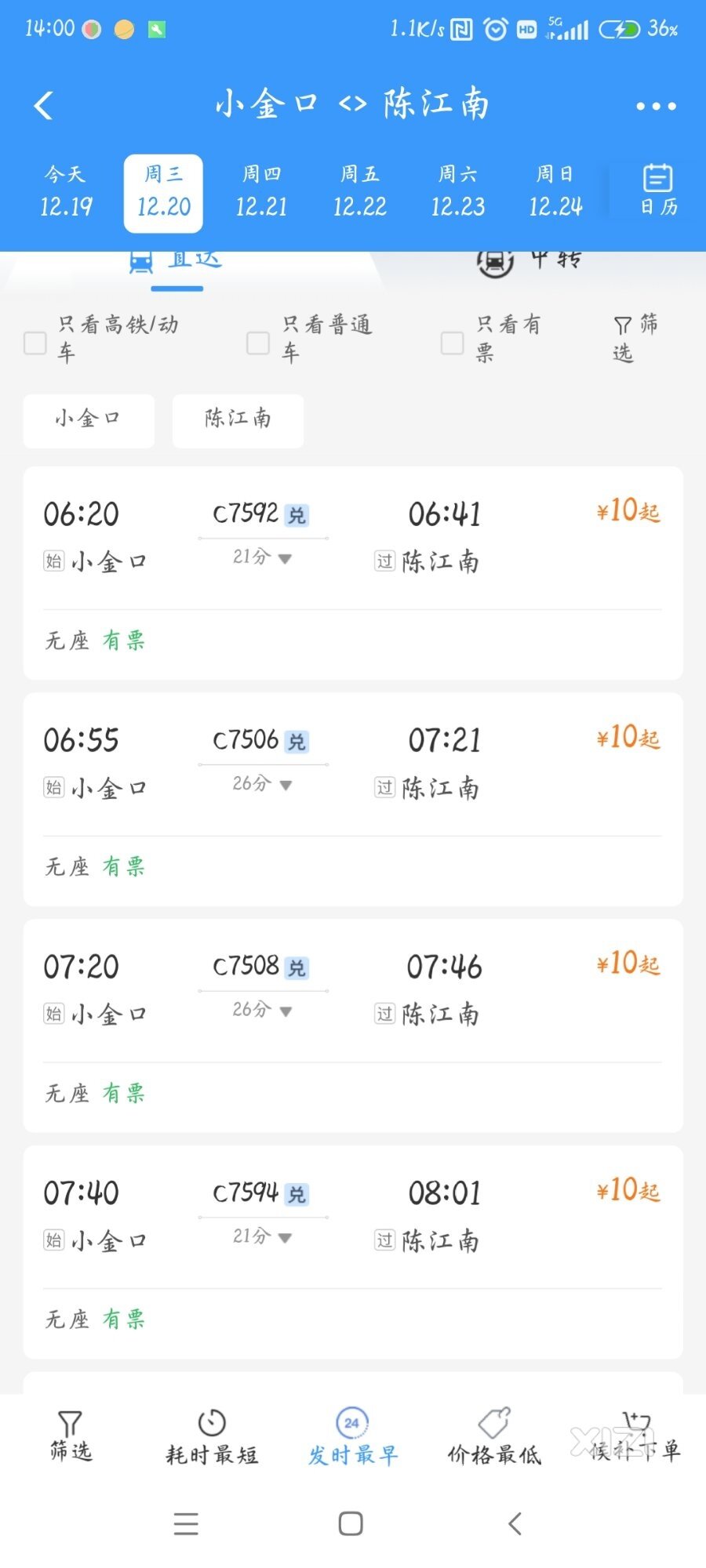Open train C7594 arriving 08:01
This screenshot has height=1568, width=706.
point(353,1252)
